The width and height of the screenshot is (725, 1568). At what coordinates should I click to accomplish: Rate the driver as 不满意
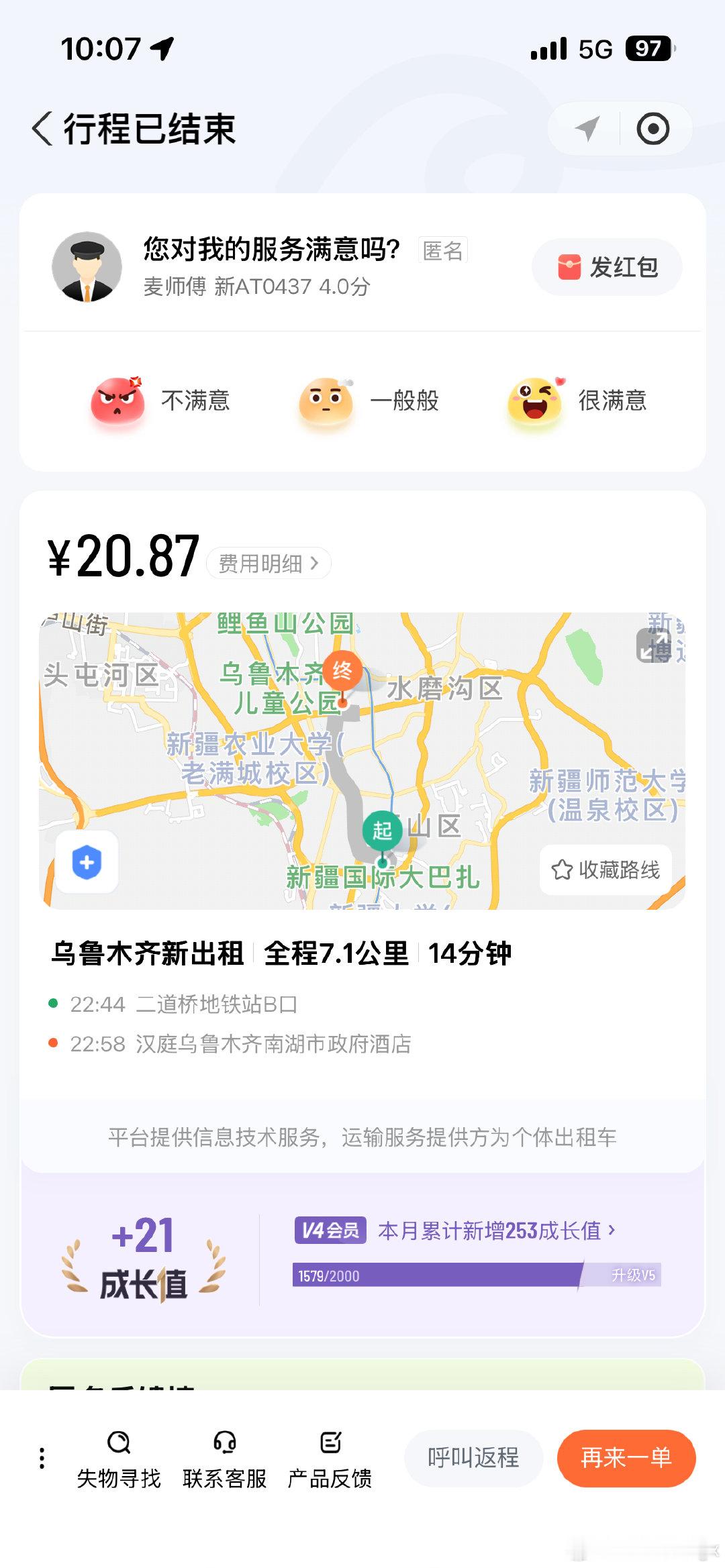click(x=160, y=401)
